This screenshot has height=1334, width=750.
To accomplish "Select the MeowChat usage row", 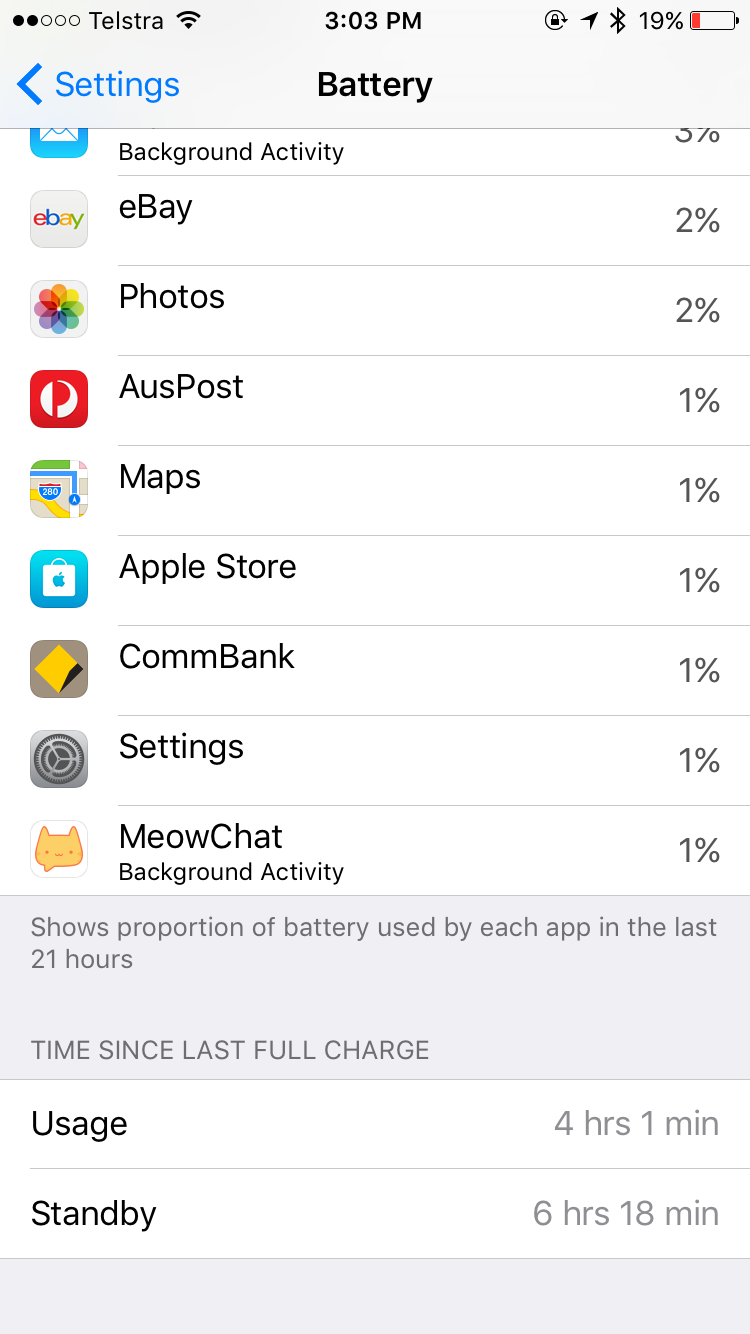I will 375,851.
